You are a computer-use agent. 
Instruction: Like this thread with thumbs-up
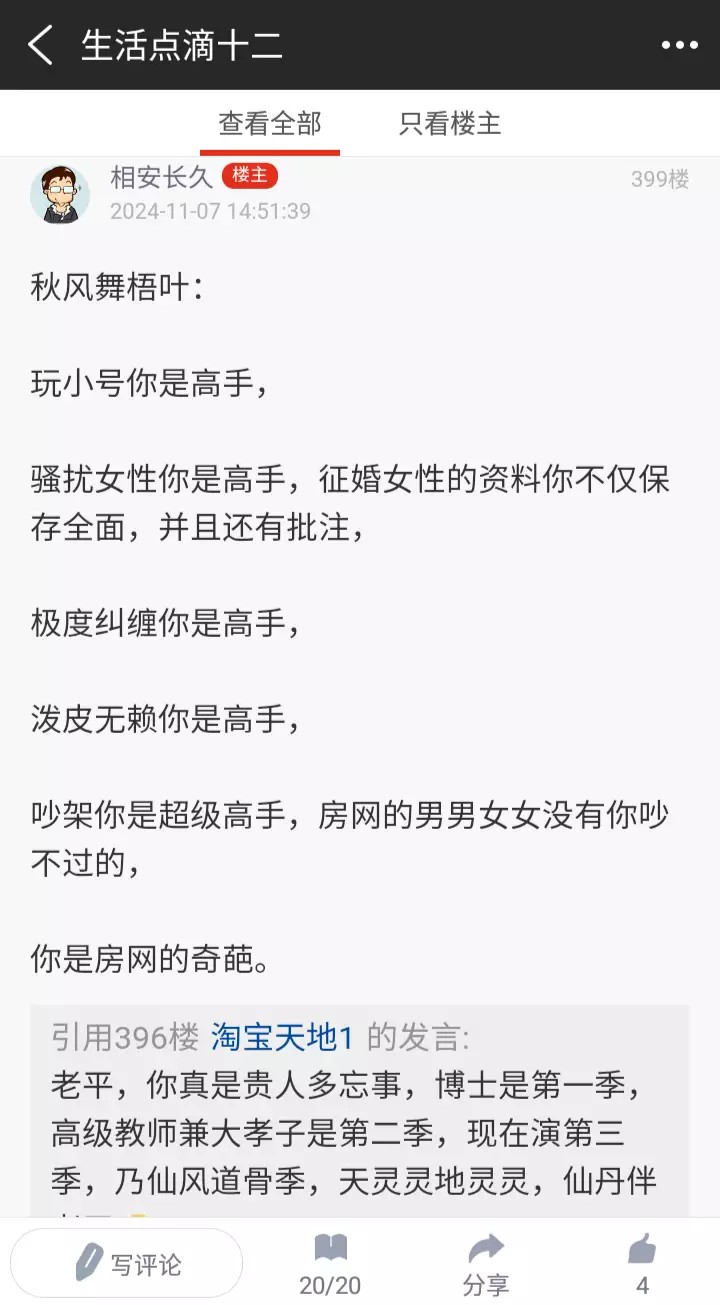[x=642, y=1263]
